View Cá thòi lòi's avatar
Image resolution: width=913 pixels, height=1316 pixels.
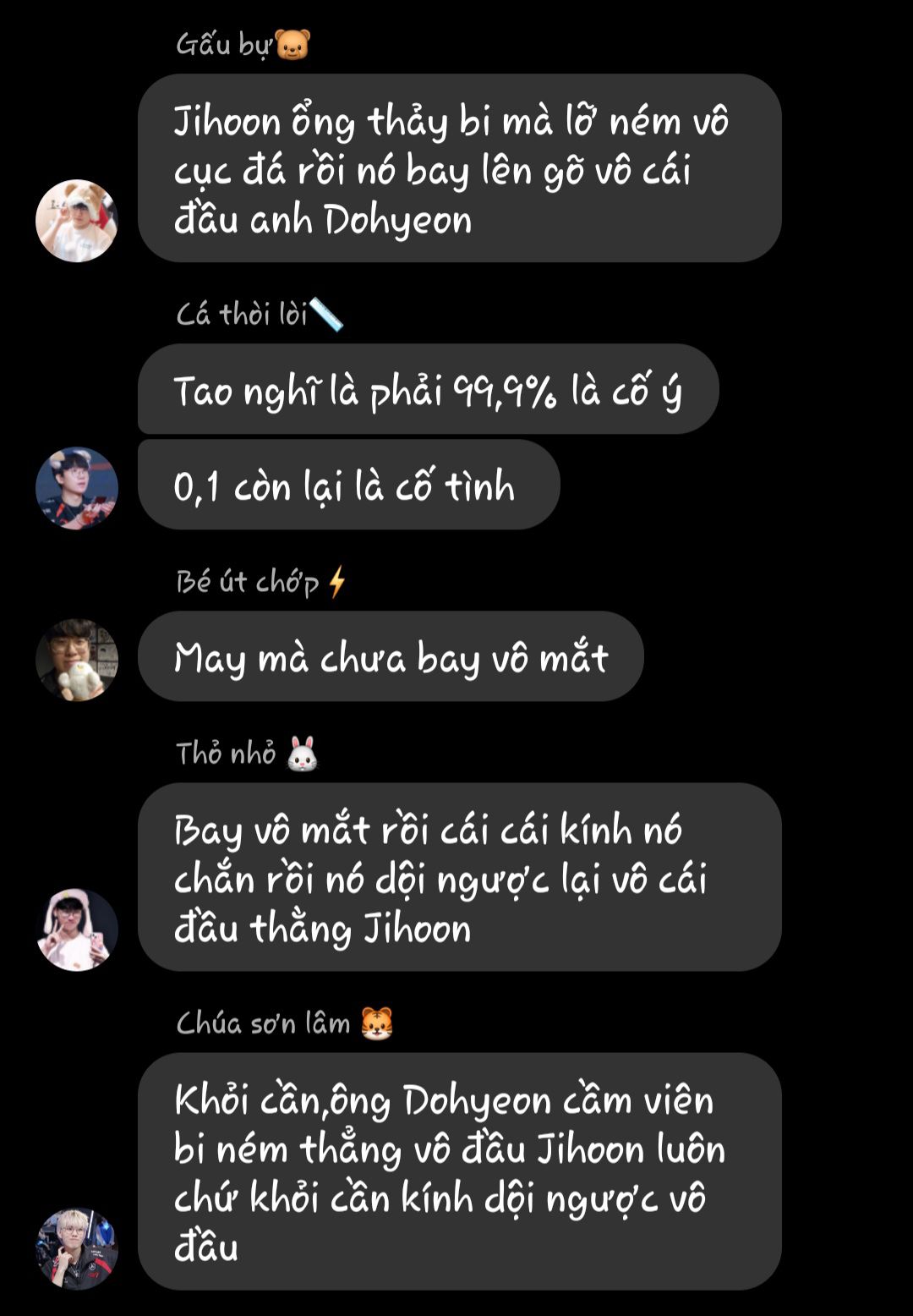click(x=76, y=488)
